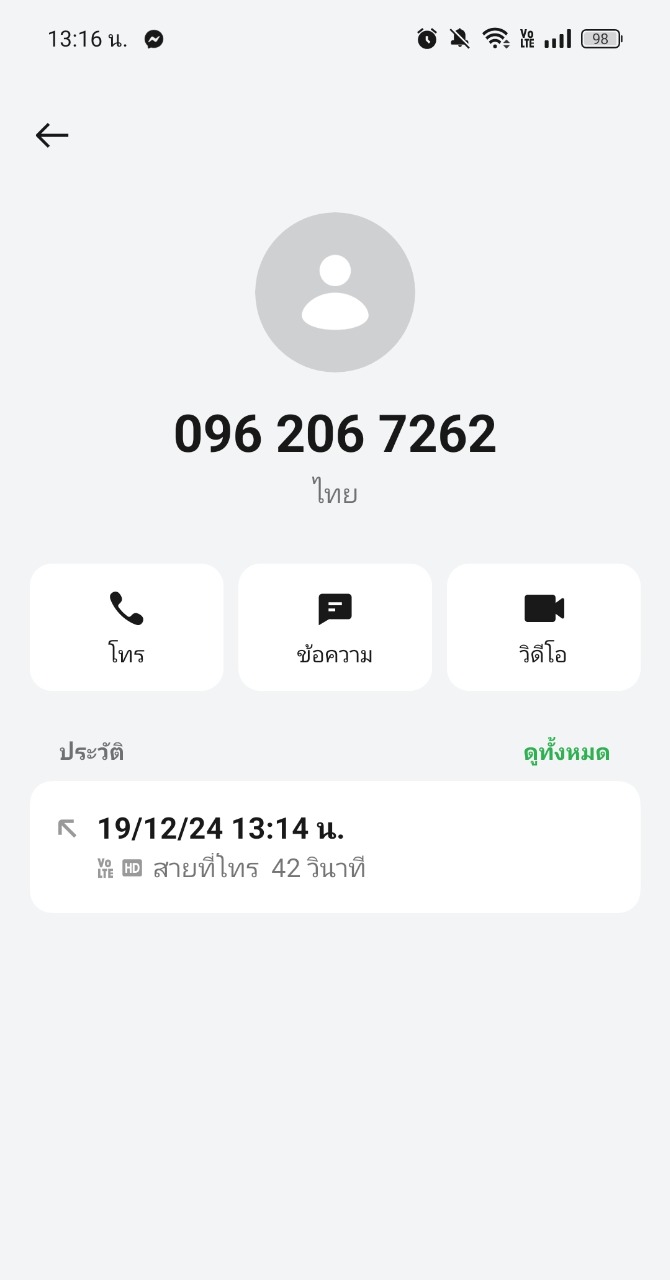This screenshot has width=670, height=1280.
Task: Go back using the arrow icon
Action: [52, 135]
